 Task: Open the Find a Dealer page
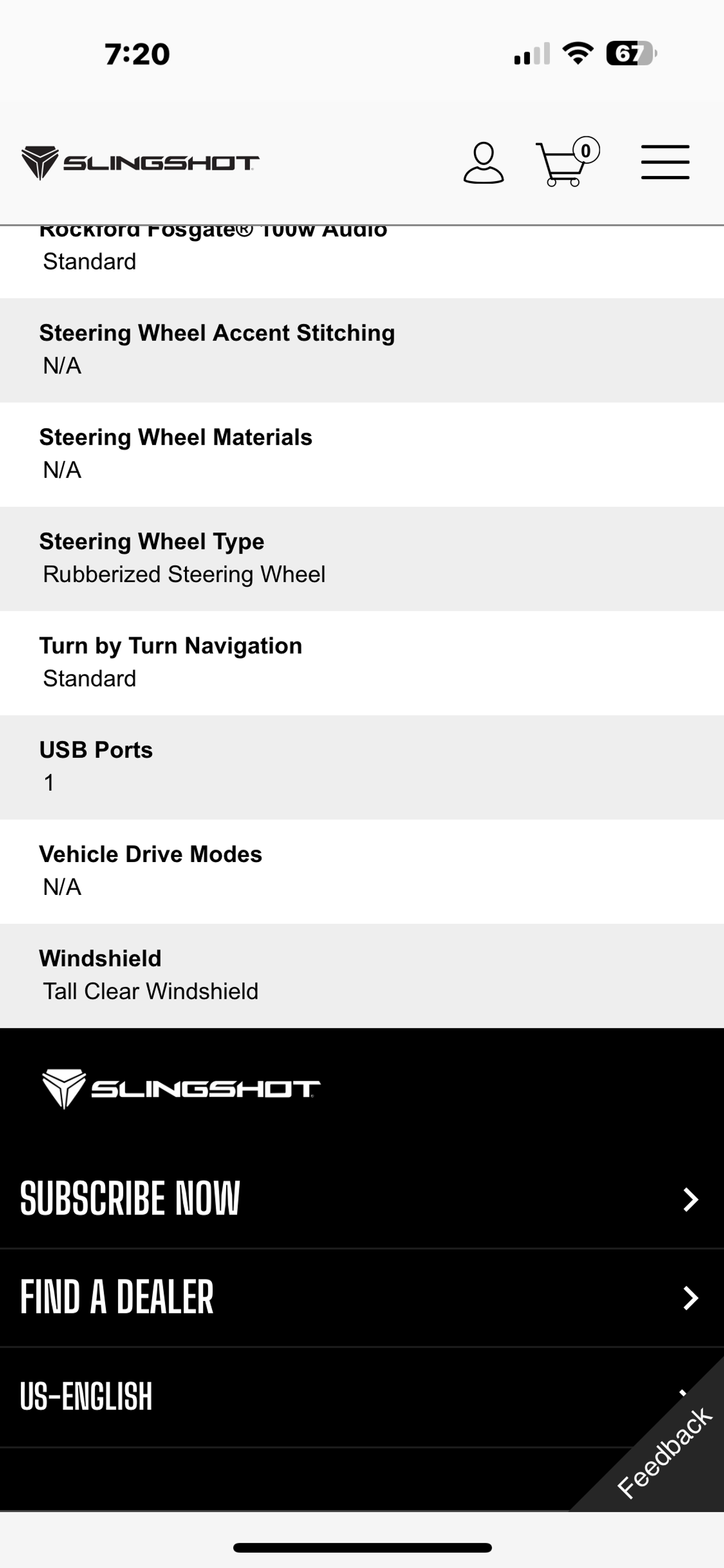(x=117, y=1297)
